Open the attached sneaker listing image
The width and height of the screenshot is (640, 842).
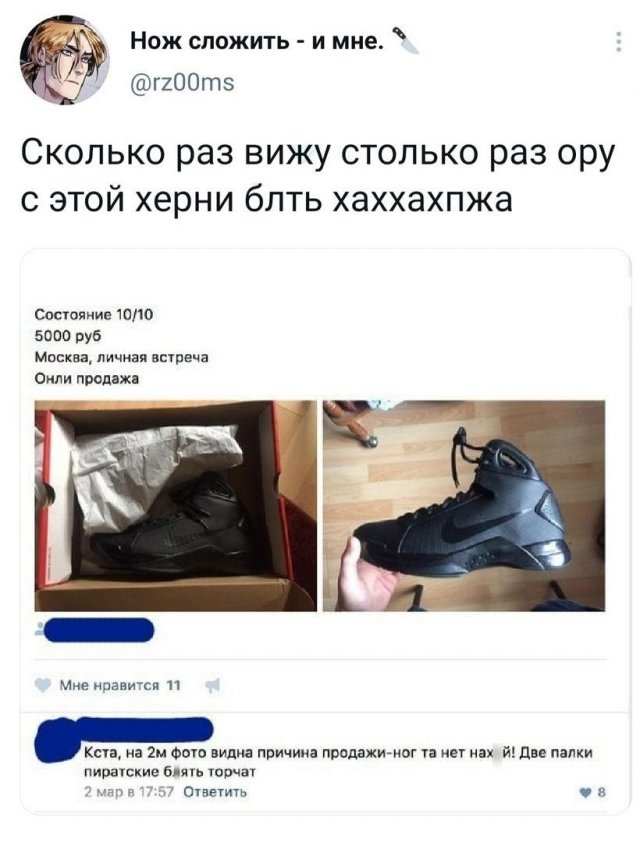tap(320, 530)
